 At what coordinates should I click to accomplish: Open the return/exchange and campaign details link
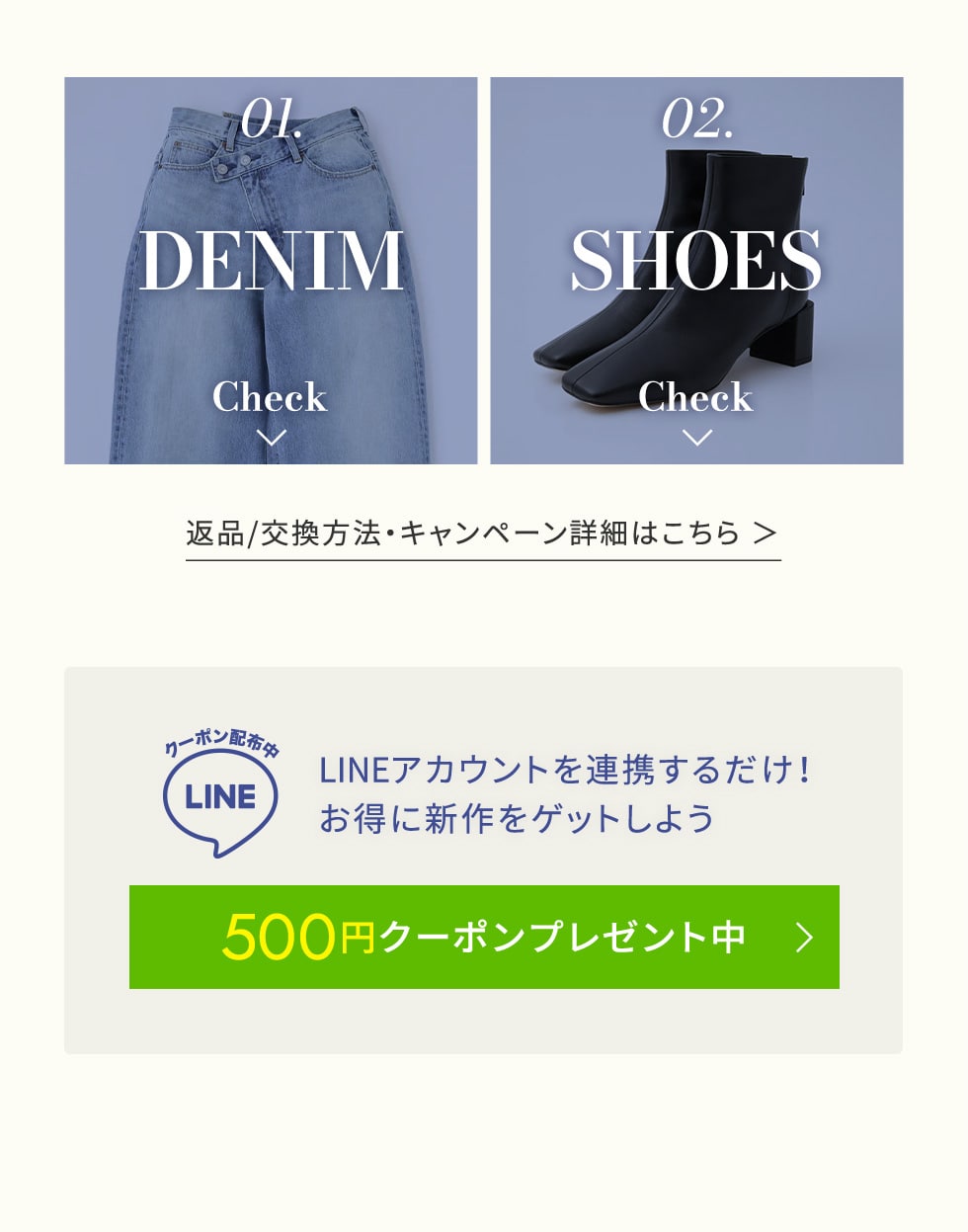483,534
